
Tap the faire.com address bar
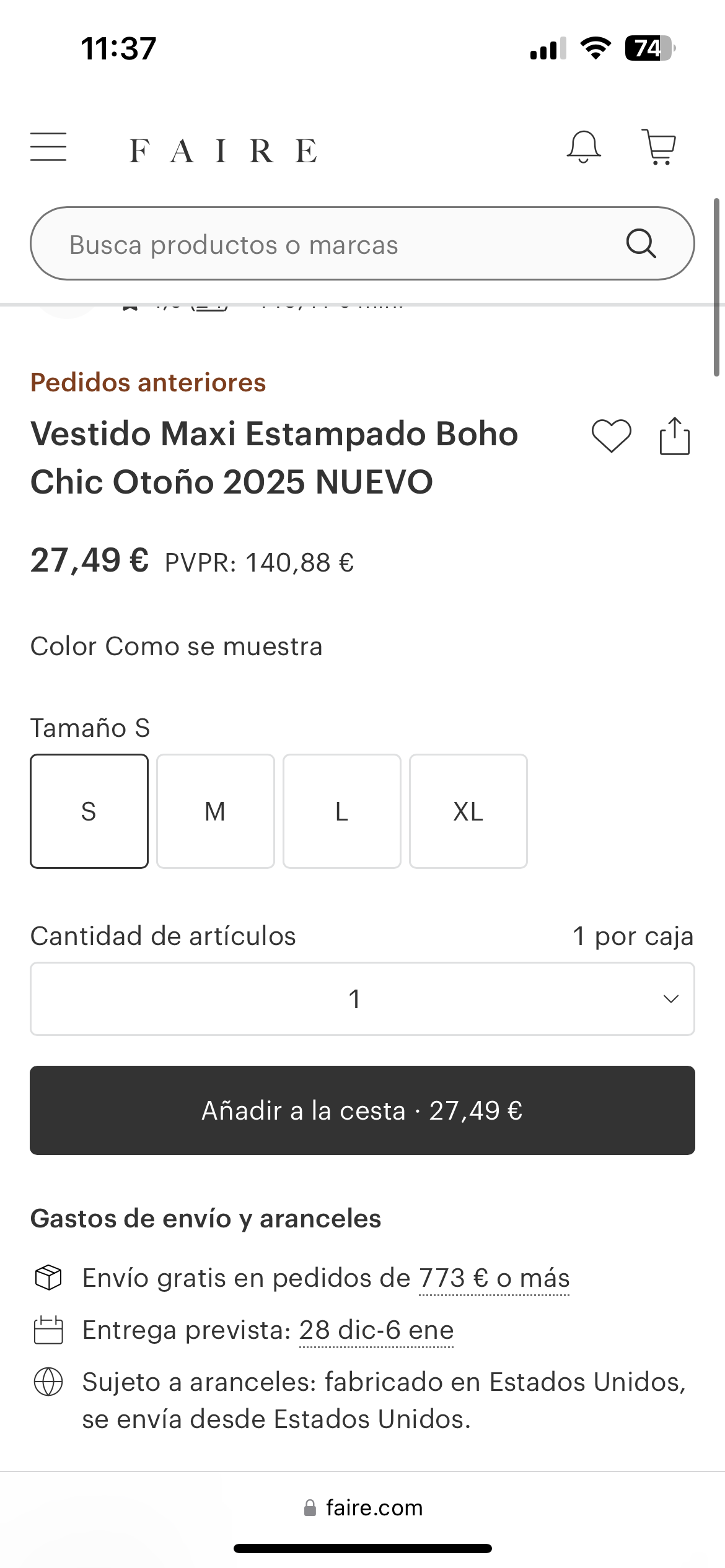pyautogui.click(x=363, y=1508)
